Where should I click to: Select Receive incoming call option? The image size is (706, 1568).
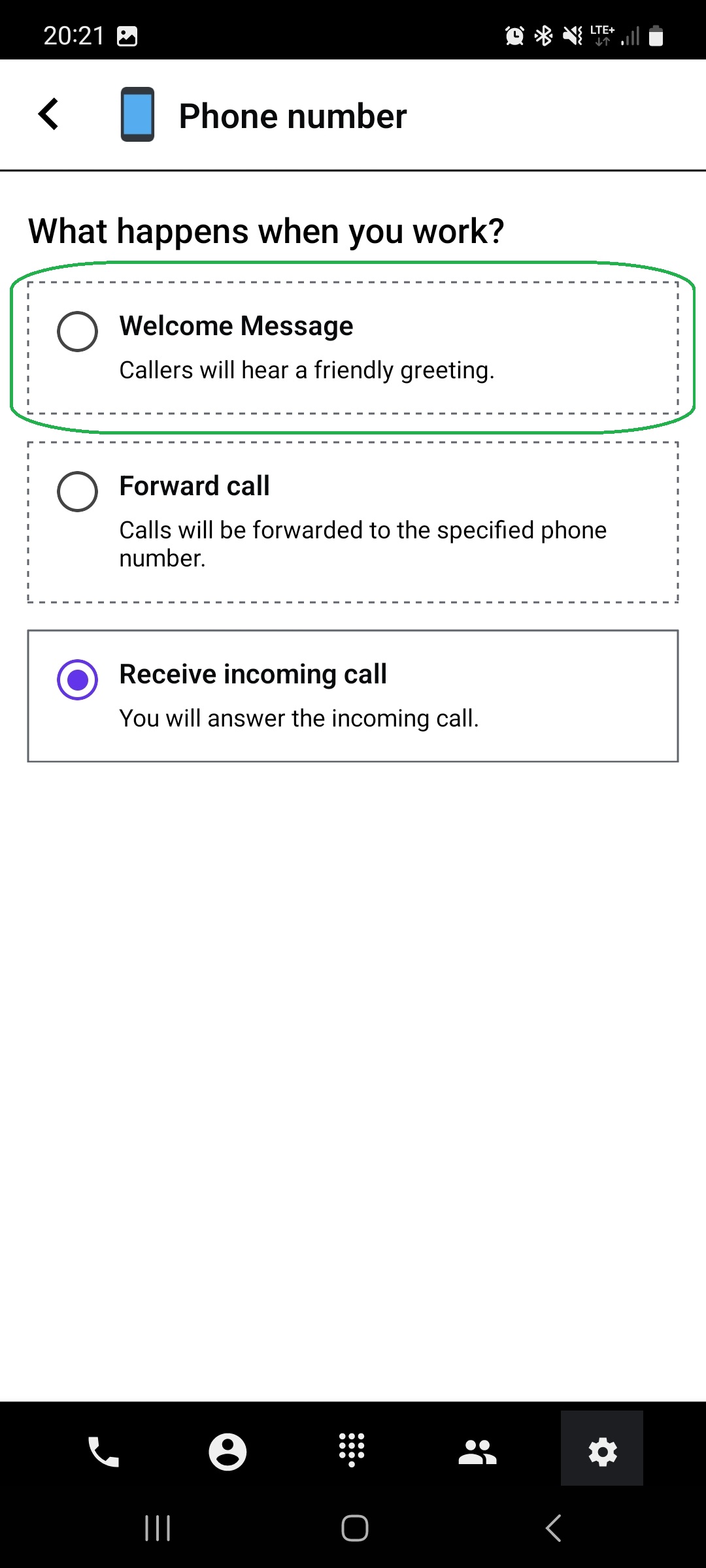tap(78, 679)
